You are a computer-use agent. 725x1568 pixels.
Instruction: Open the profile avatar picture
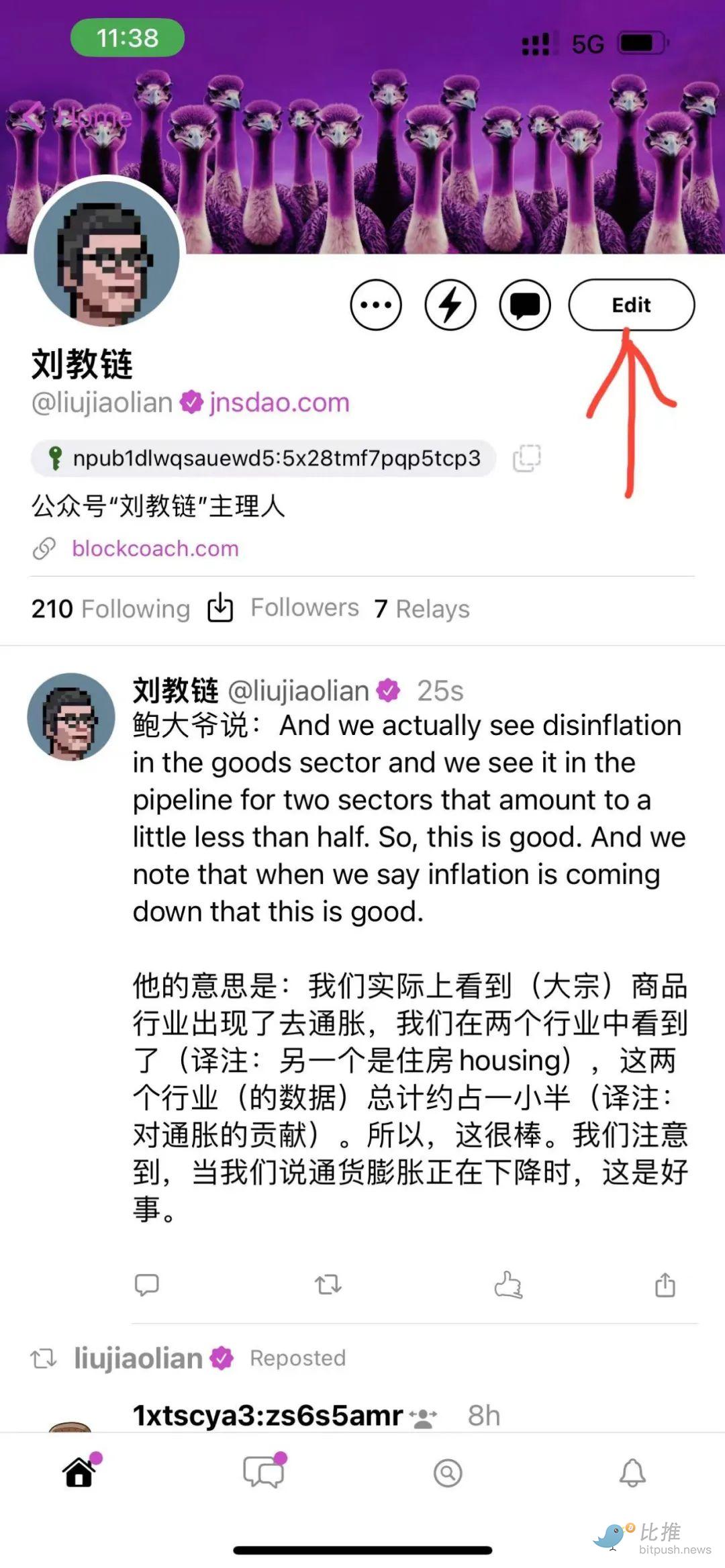tap(107, 254)
